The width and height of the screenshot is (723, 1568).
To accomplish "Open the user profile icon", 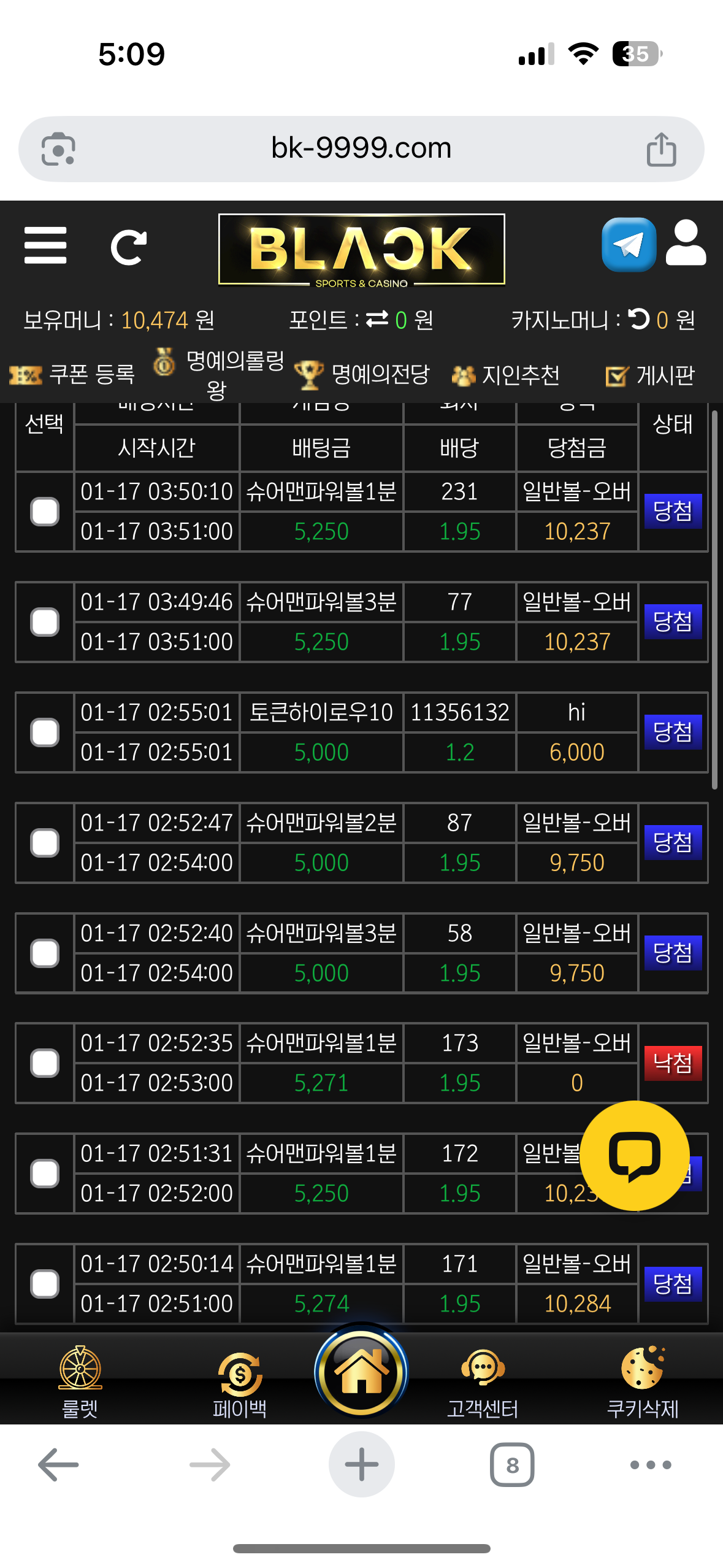I will click(x=686, y=243).
